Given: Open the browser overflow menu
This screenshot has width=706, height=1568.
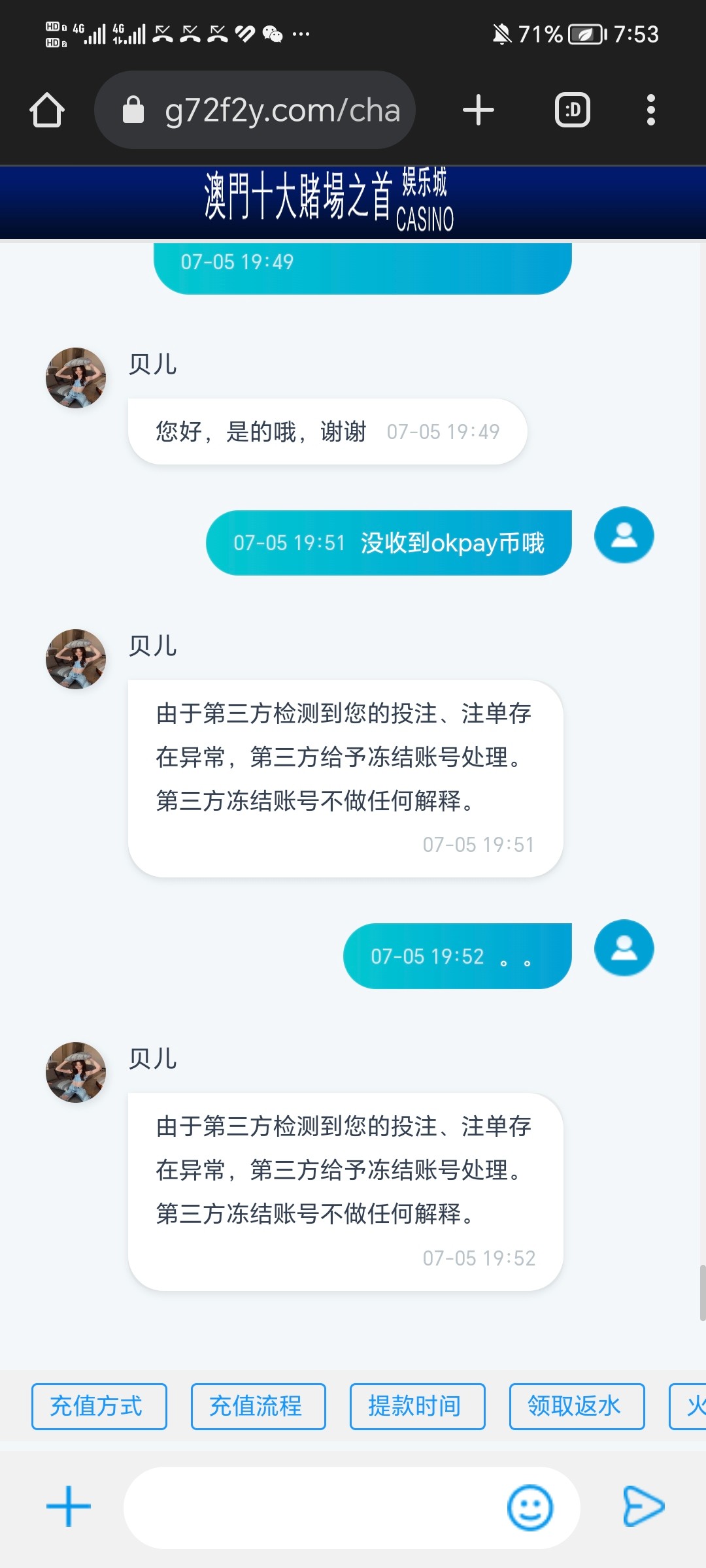Looking at the screenshot, I should [650, 110].
